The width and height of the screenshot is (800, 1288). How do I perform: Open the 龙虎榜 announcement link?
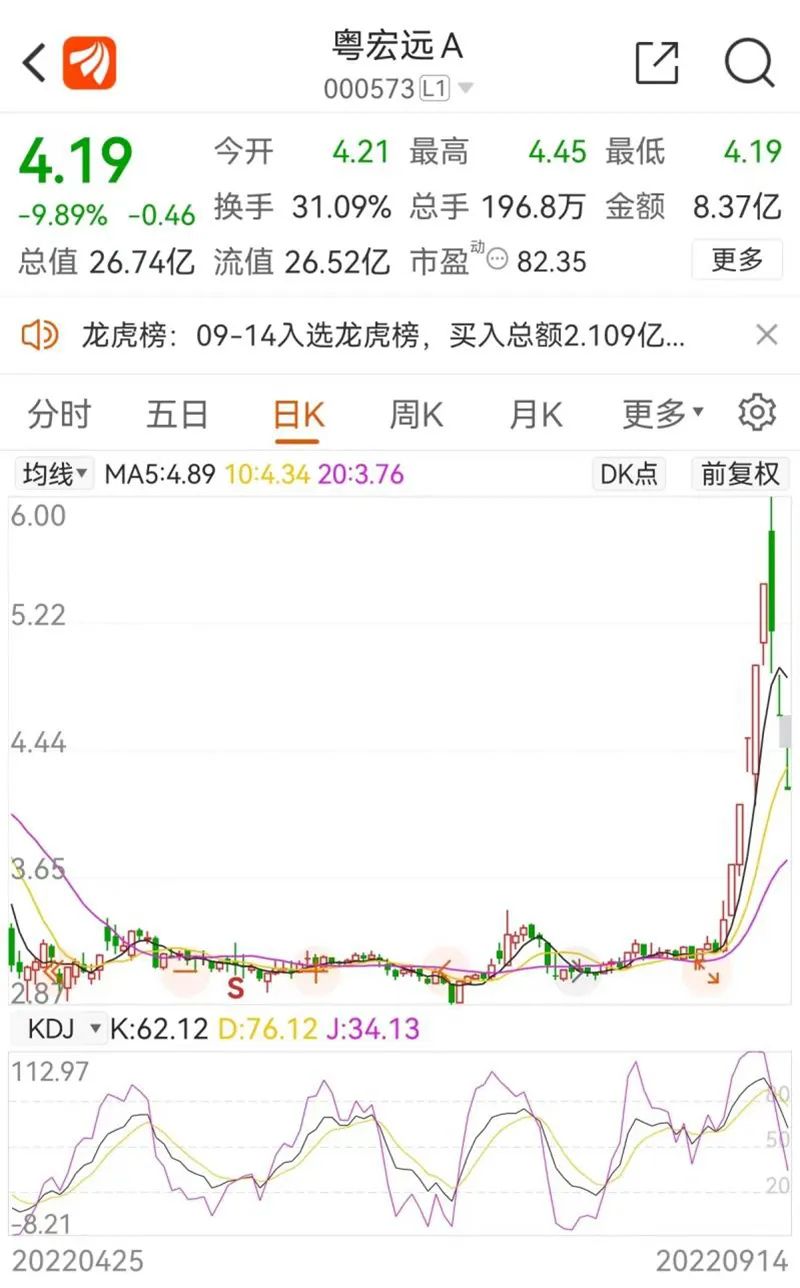point(390,334)
